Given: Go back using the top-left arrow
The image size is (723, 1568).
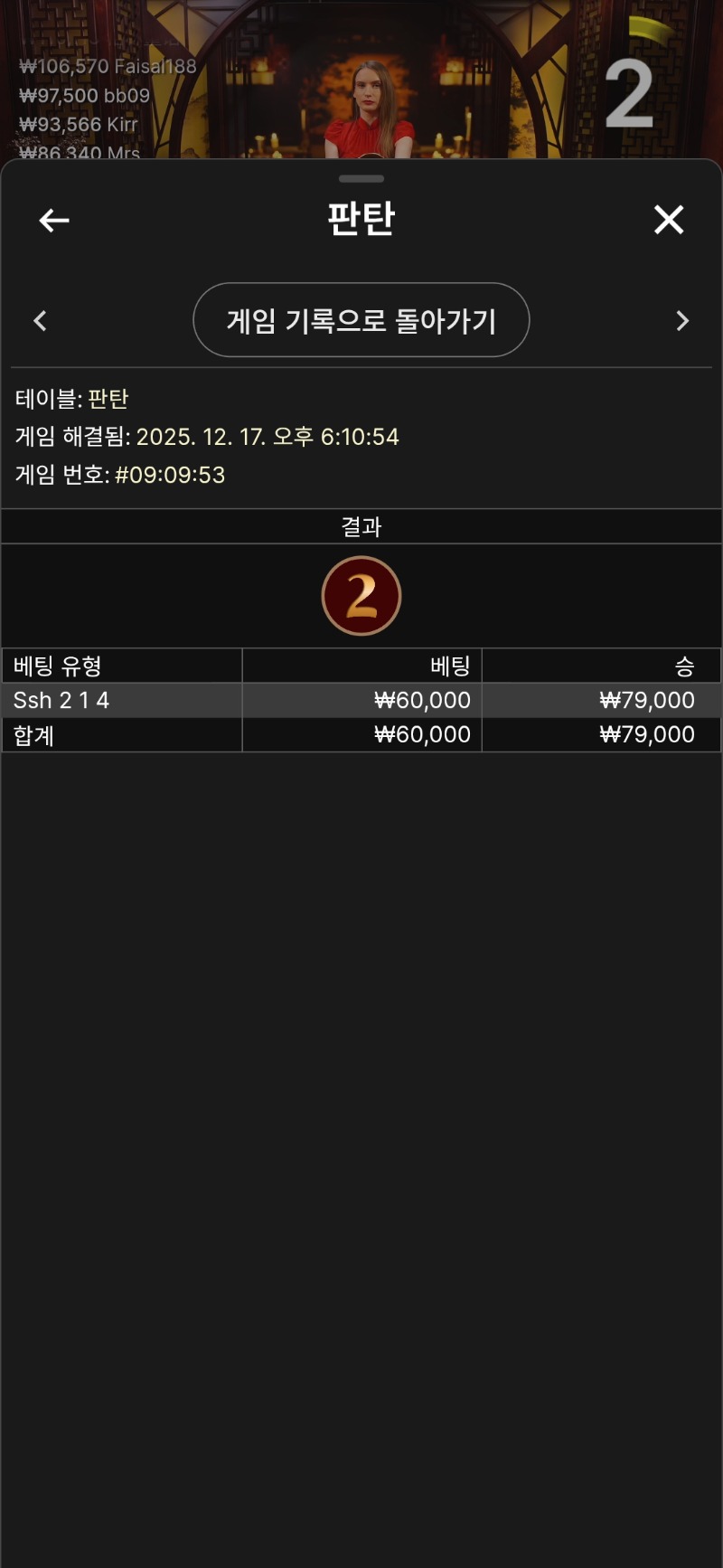Looking at the screenshot, I should 54,220.
